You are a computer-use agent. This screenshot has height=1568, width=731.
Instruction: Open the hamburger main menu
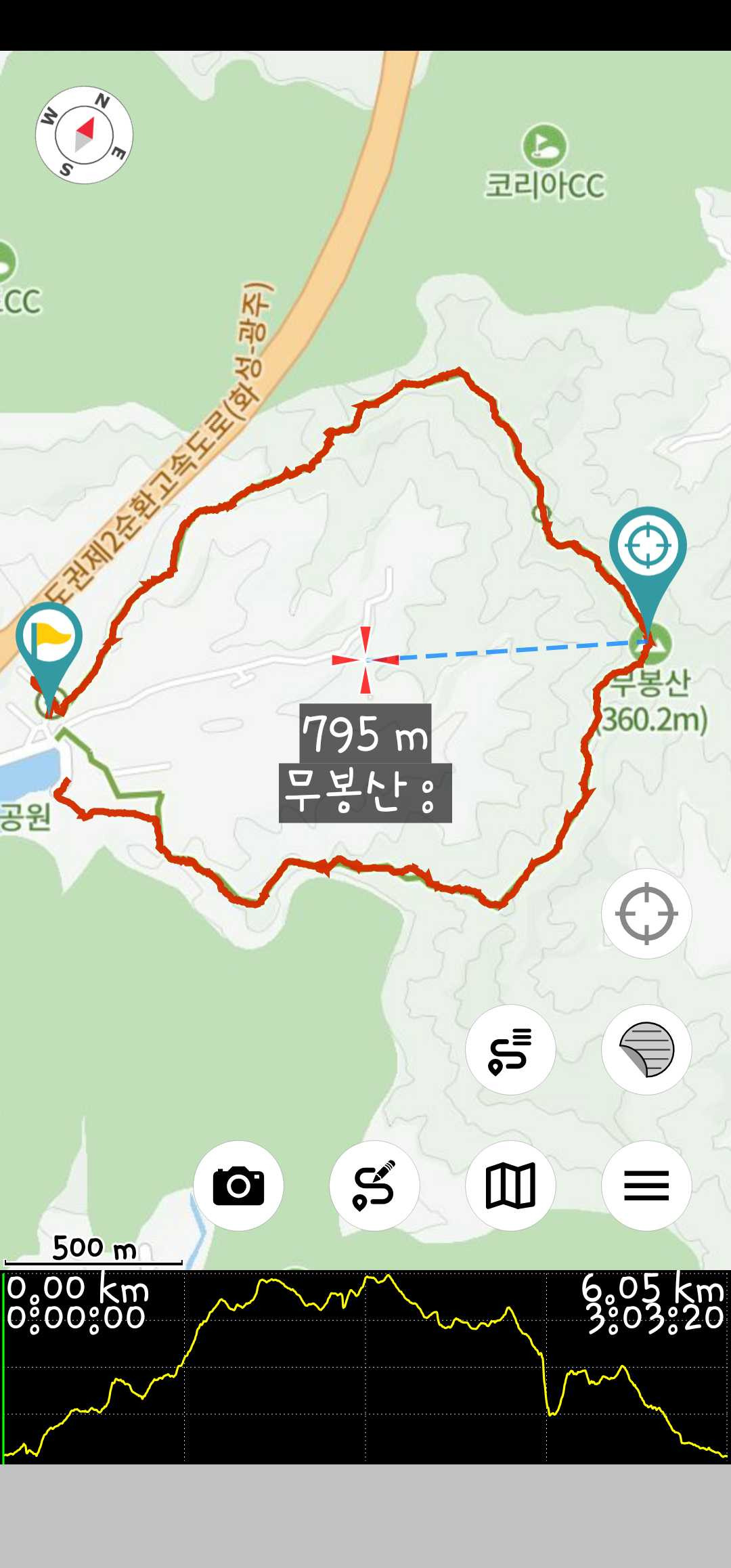pyautogui.click(x=646, y=1185)
